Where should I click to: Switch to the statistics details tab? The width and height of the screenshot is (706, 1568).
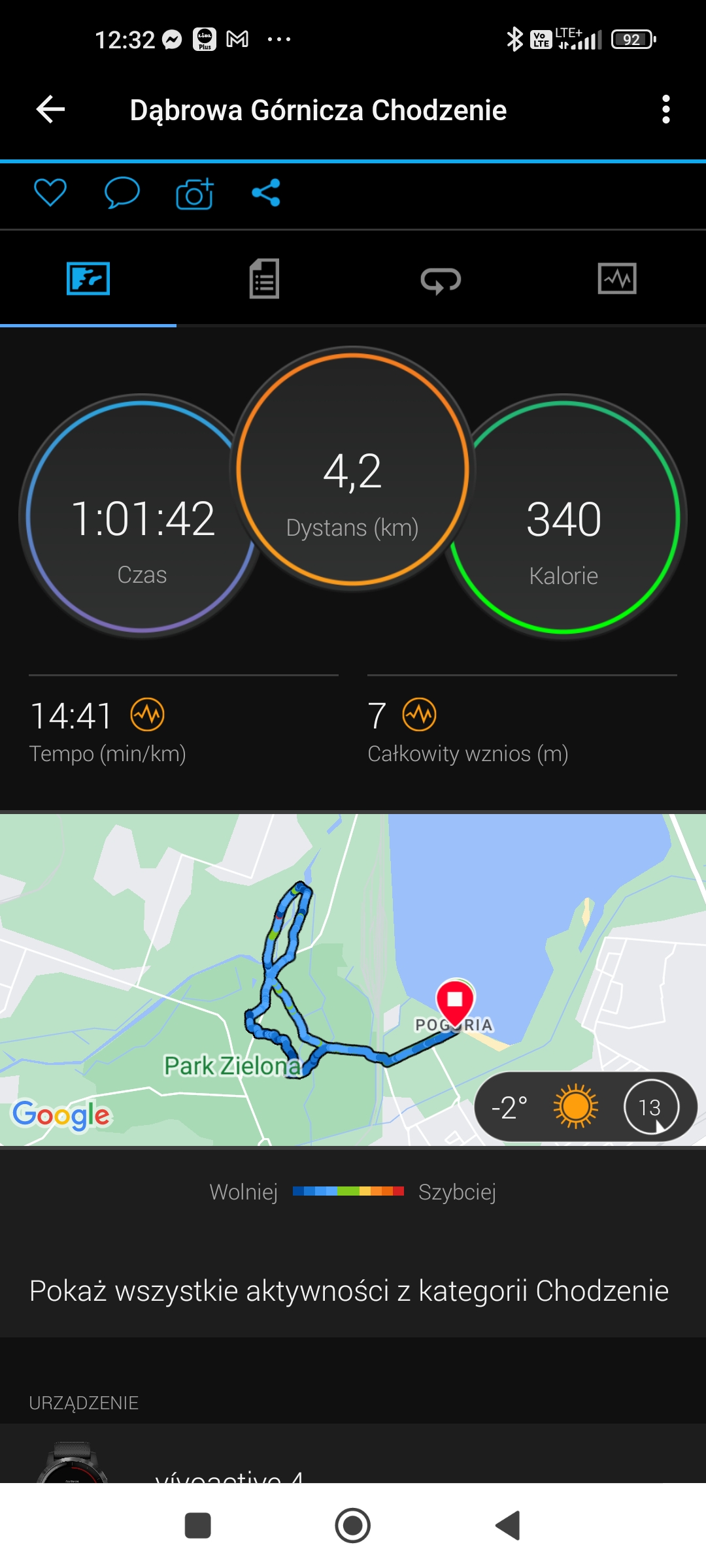(x=264, y=279)
